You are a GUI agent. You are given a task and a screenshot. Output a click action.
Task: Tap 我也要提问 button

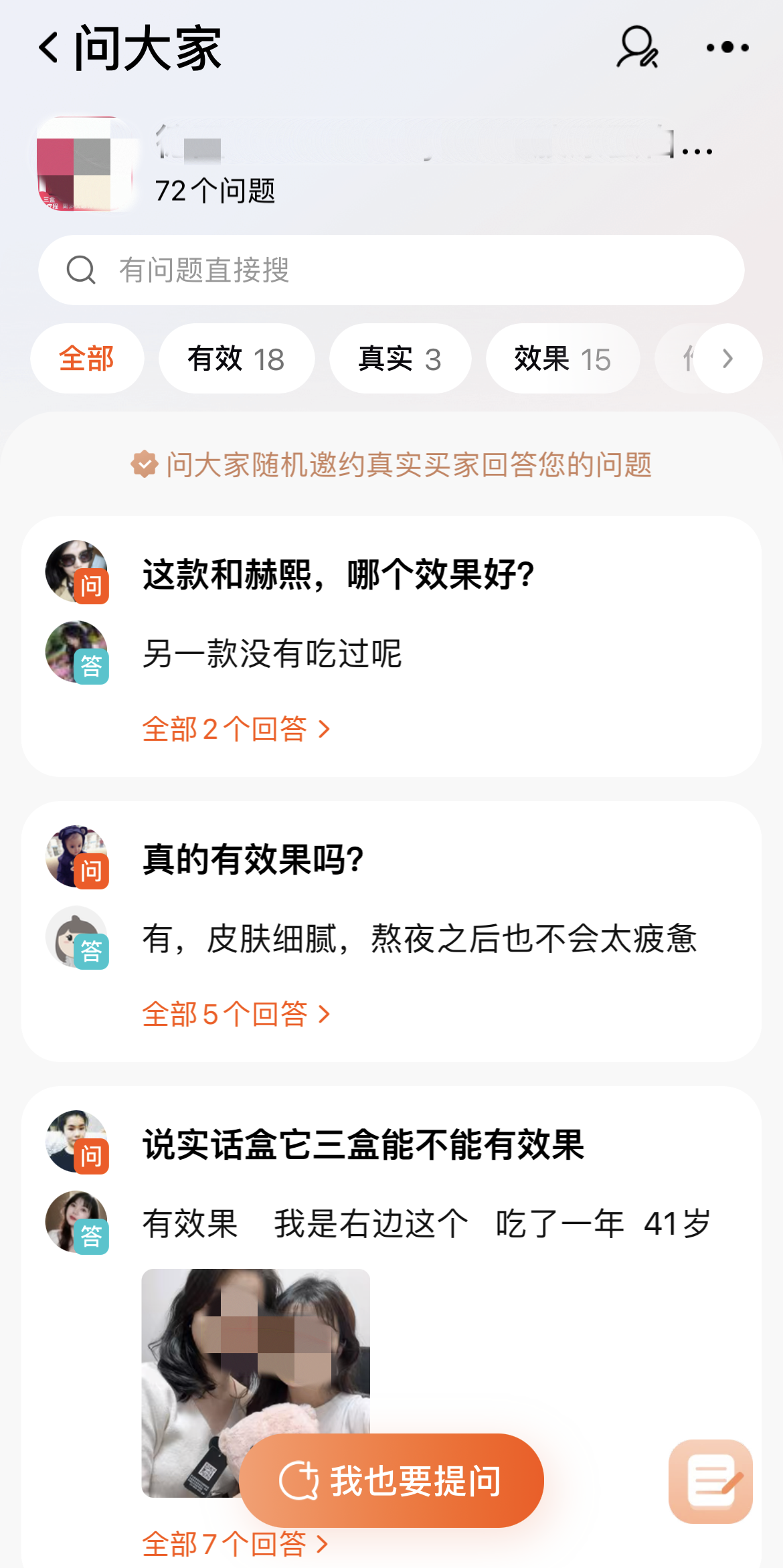coord(391,1480)
